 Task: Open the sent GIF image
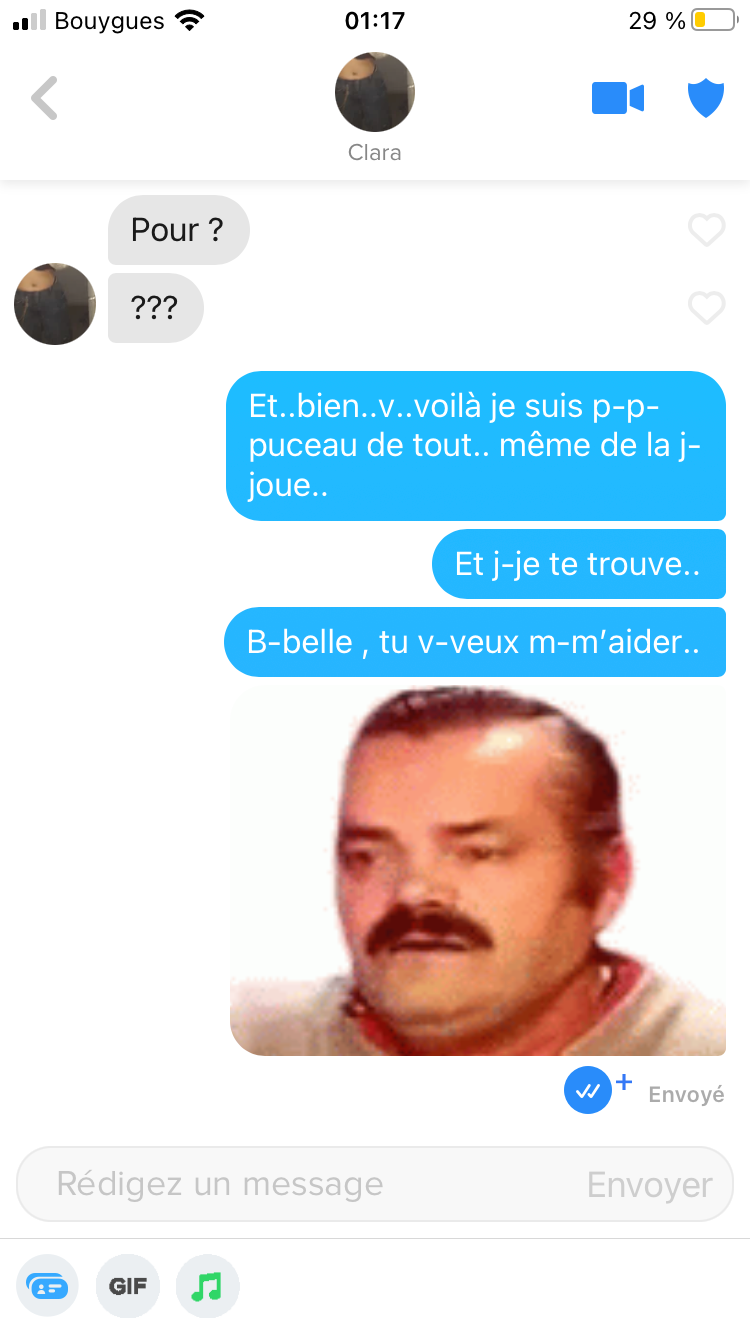(x=478, y=870)
